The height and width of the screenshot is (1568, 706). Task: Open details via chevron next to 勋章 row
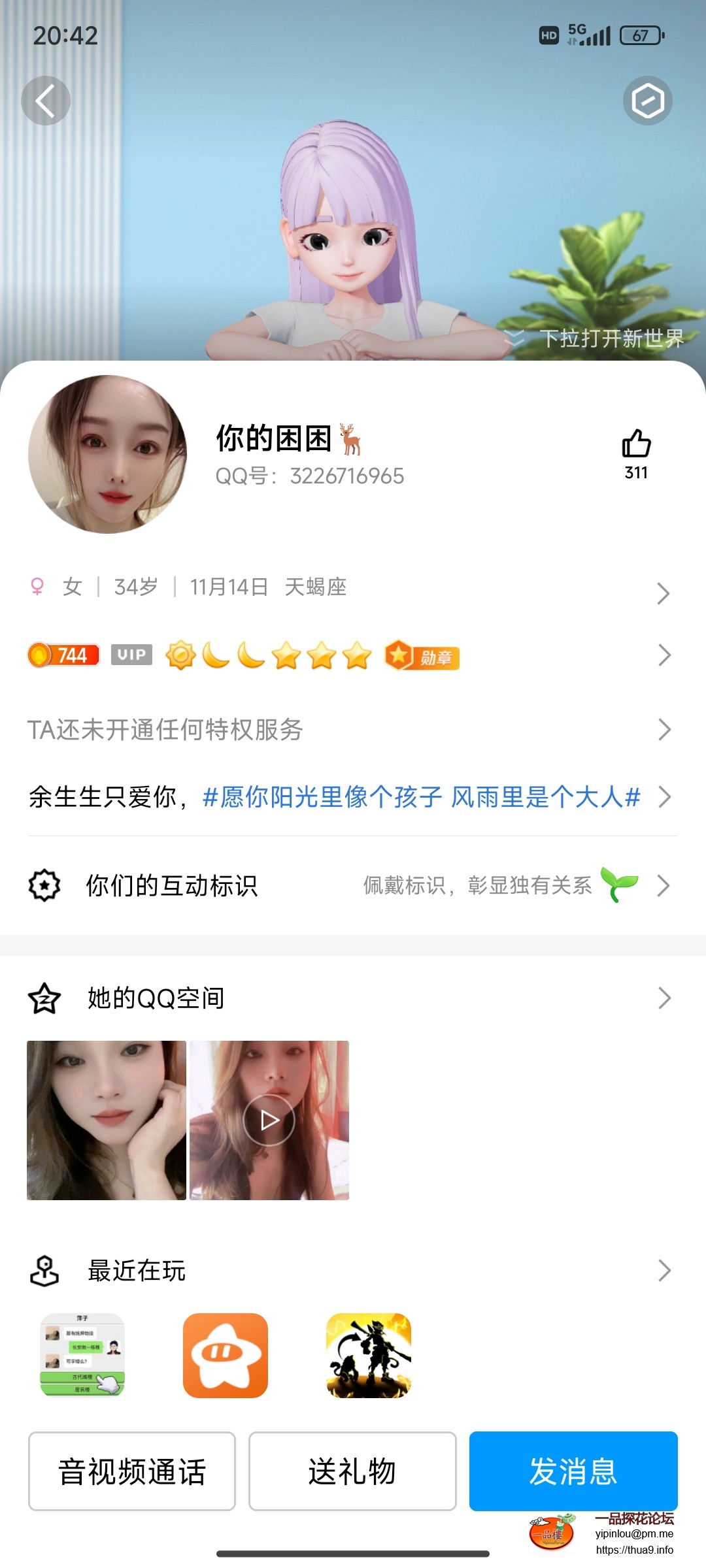[x=665, y=655]
